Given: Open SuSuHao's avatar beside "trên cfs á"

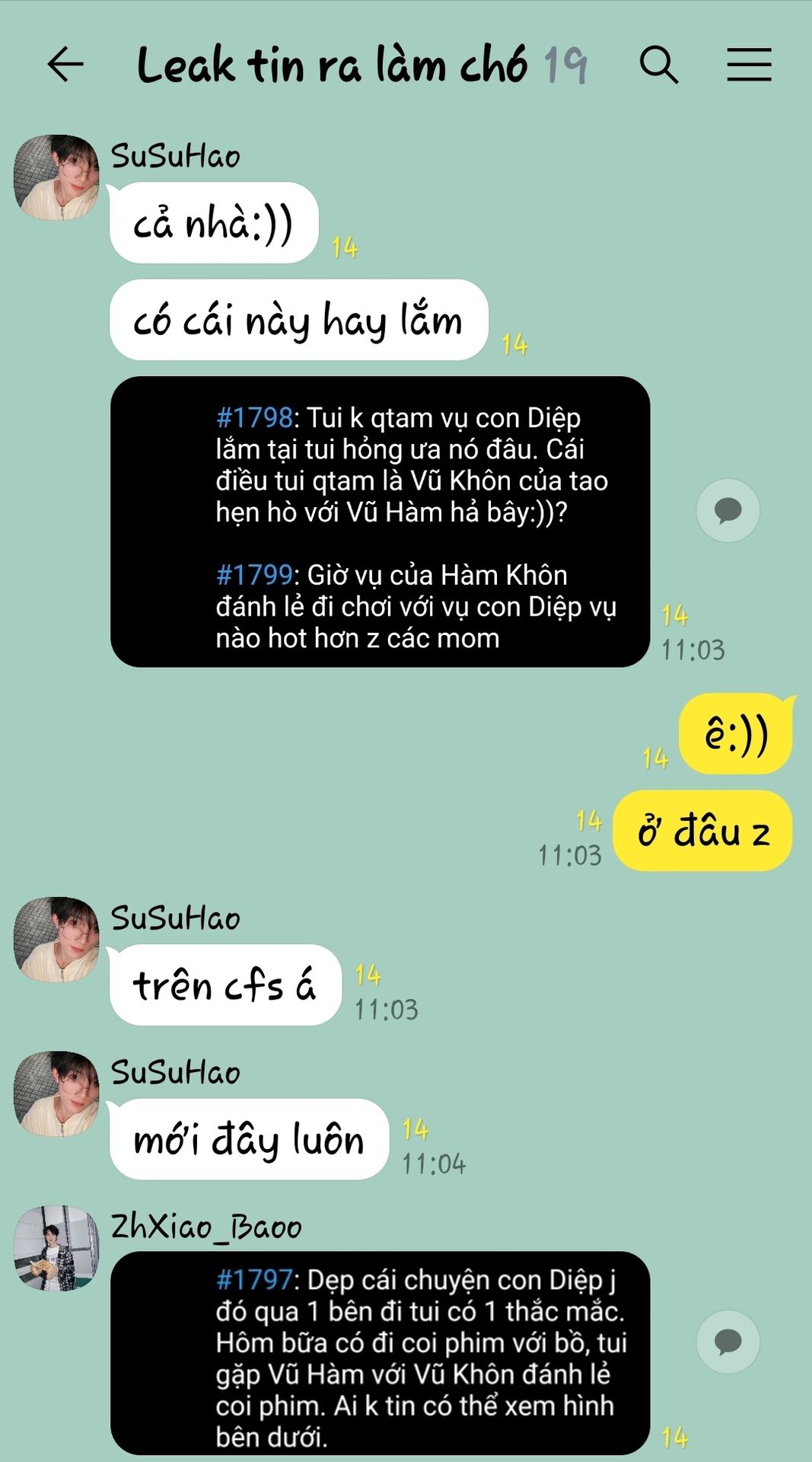Looking at the screenshot, I should [x=57, y=940].
